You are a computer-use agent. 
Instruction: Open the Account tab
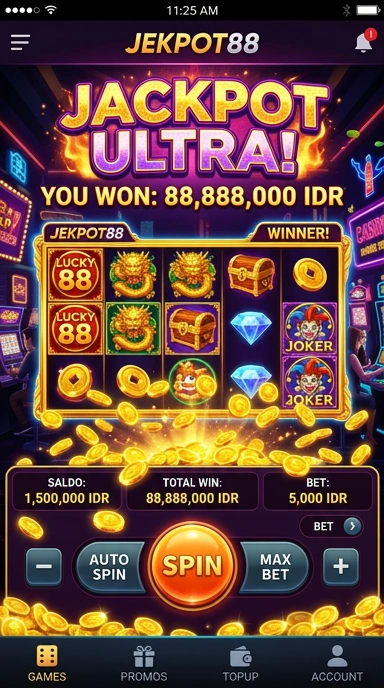(x=337, y=663)
